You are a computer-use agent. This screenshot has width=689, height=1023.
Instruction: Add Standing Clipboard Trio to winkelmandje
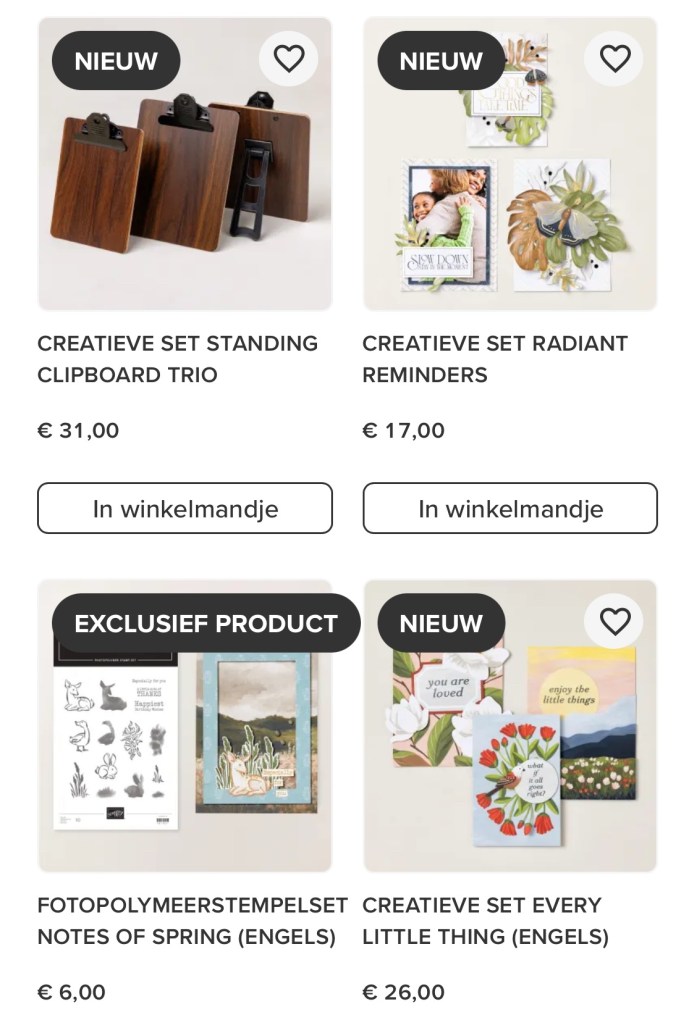(x=185, y=508)
